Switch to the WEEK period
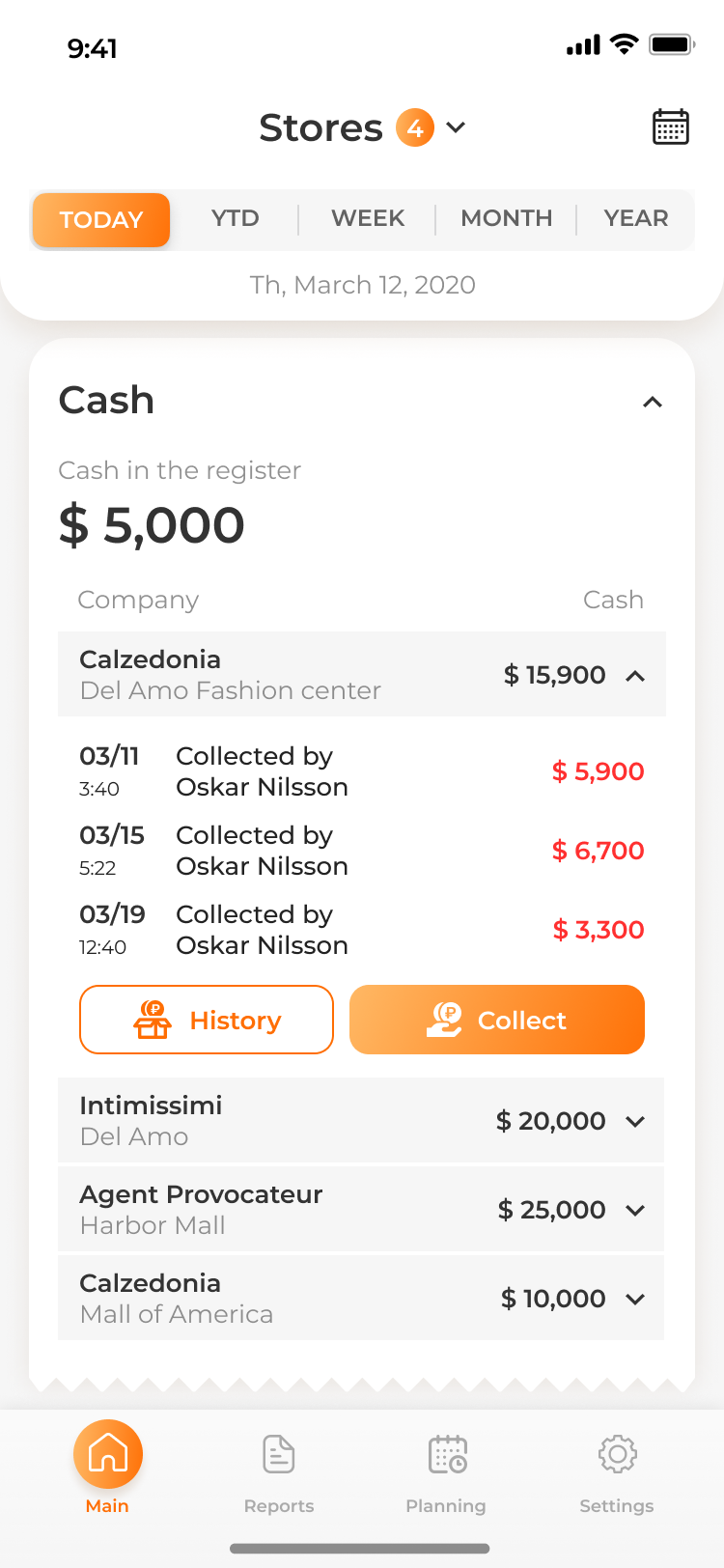Screen dimensions: 724x1568 [368, 218]
